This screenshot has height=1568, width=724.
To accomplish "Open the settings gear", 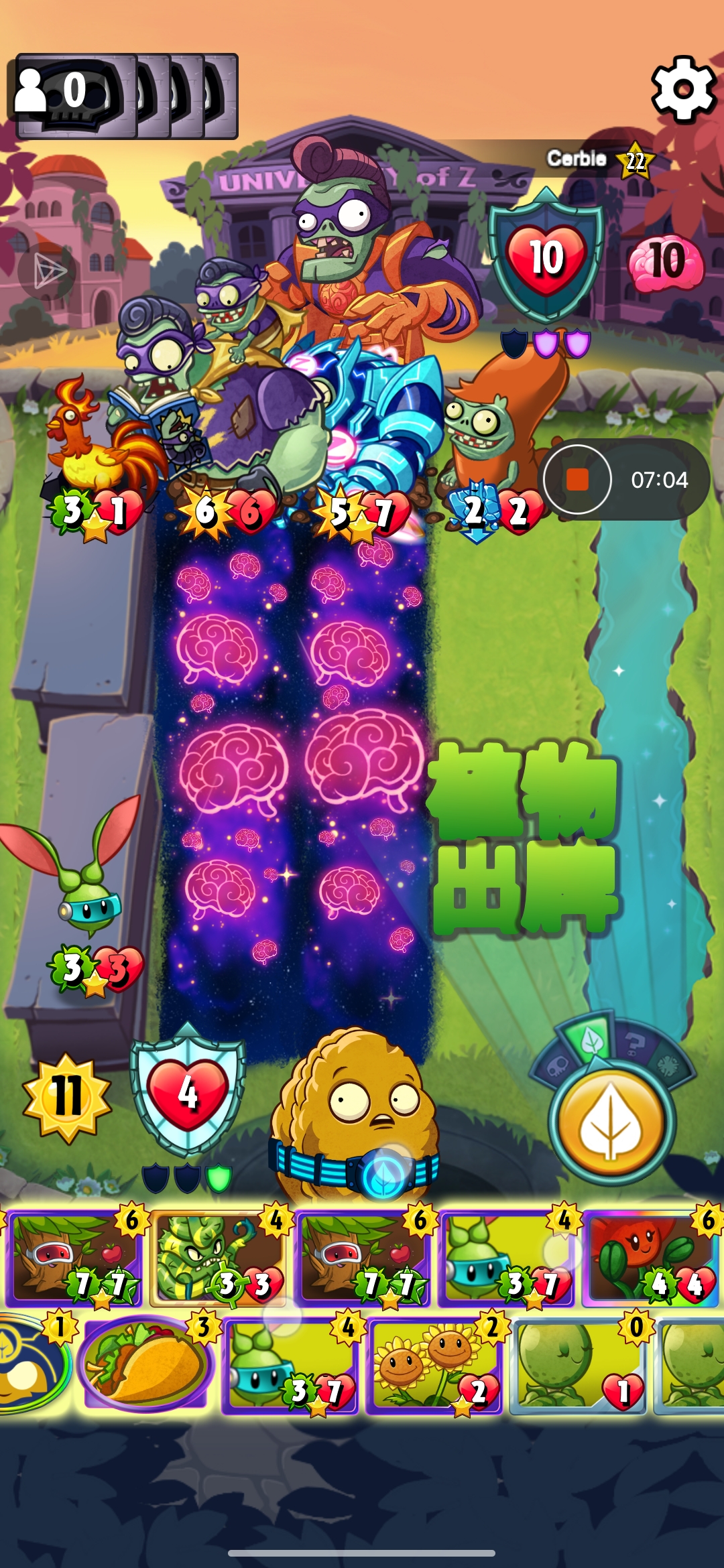I will [x=684, y=89].
